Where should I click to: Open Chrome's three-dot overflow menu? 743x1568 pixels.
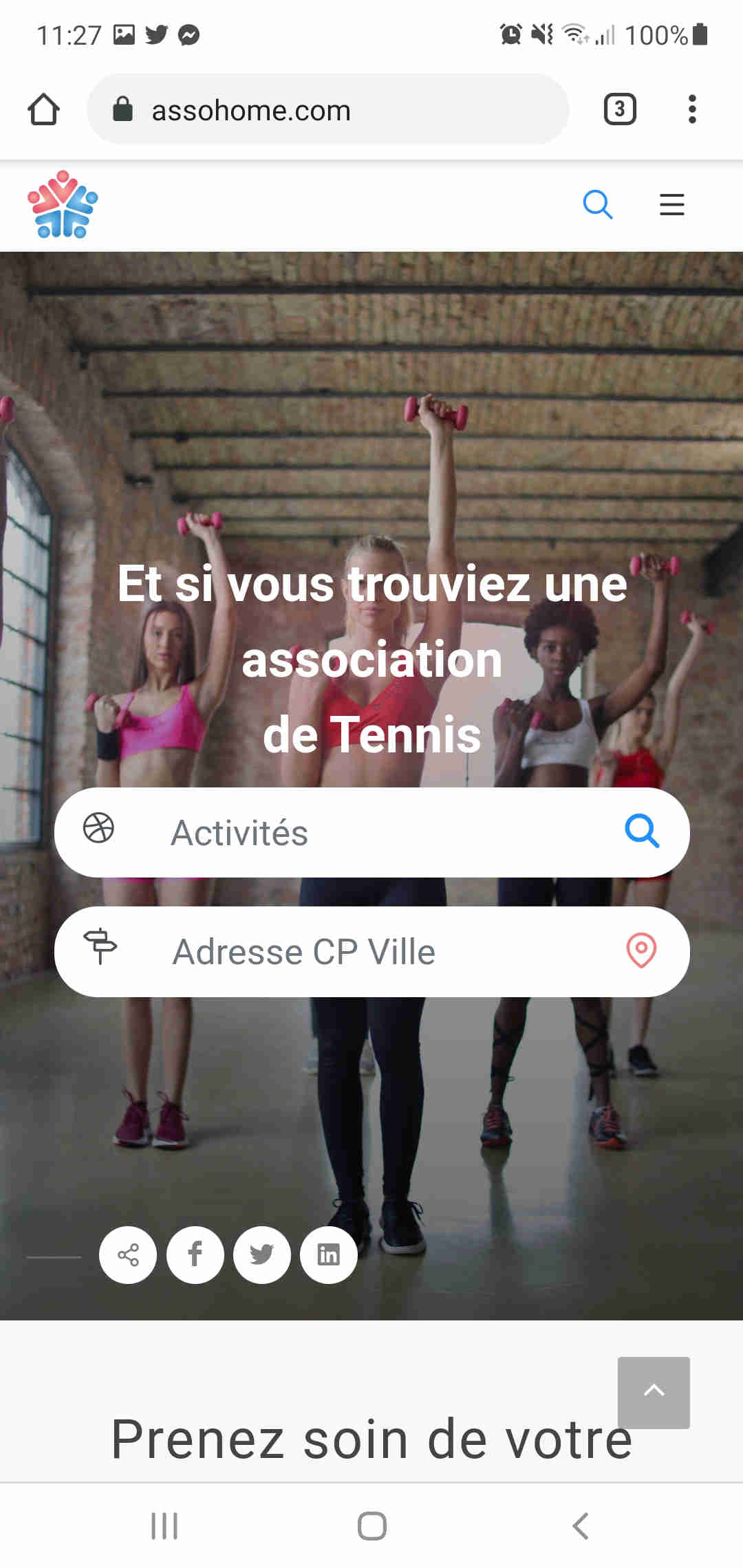pos(692,109)
